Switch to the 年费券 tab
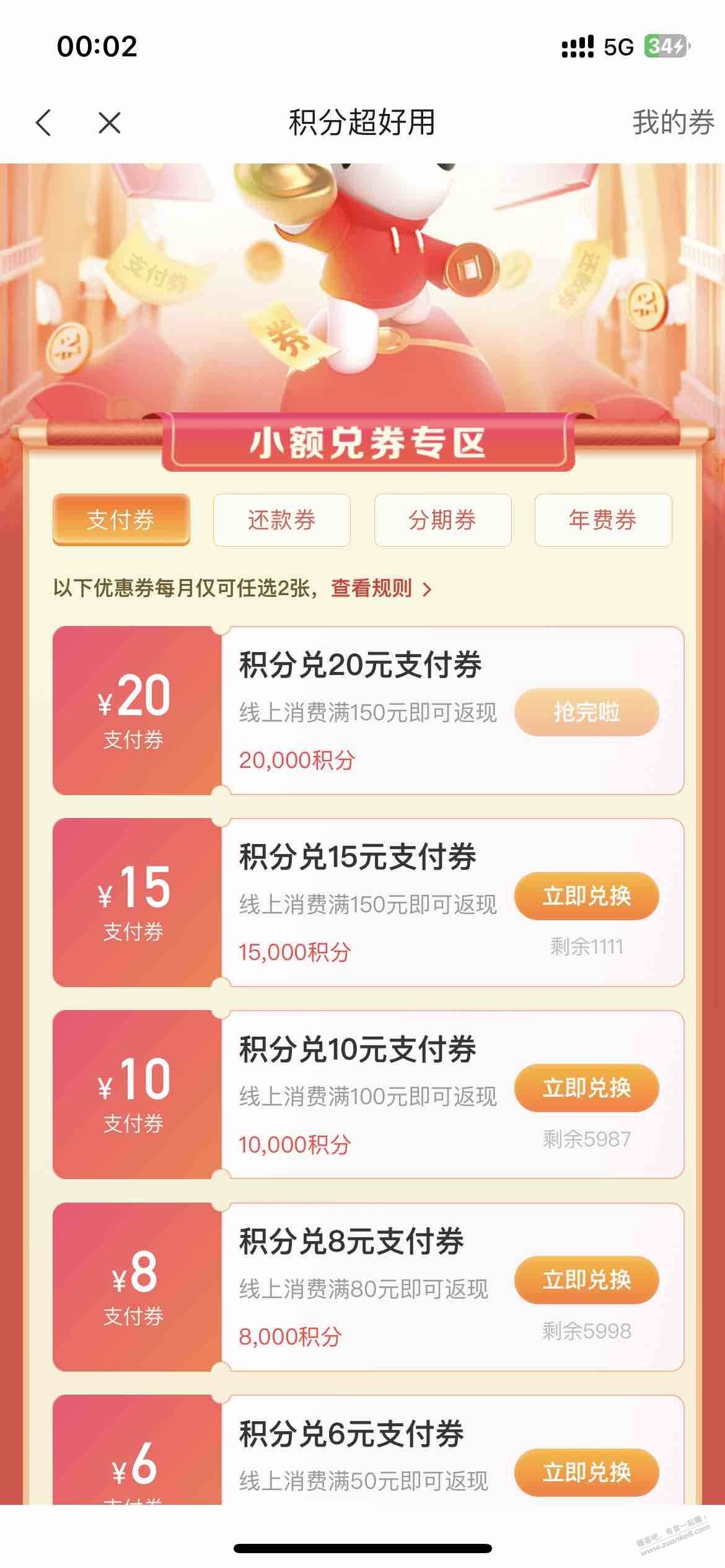 click(x=603, y=520)
